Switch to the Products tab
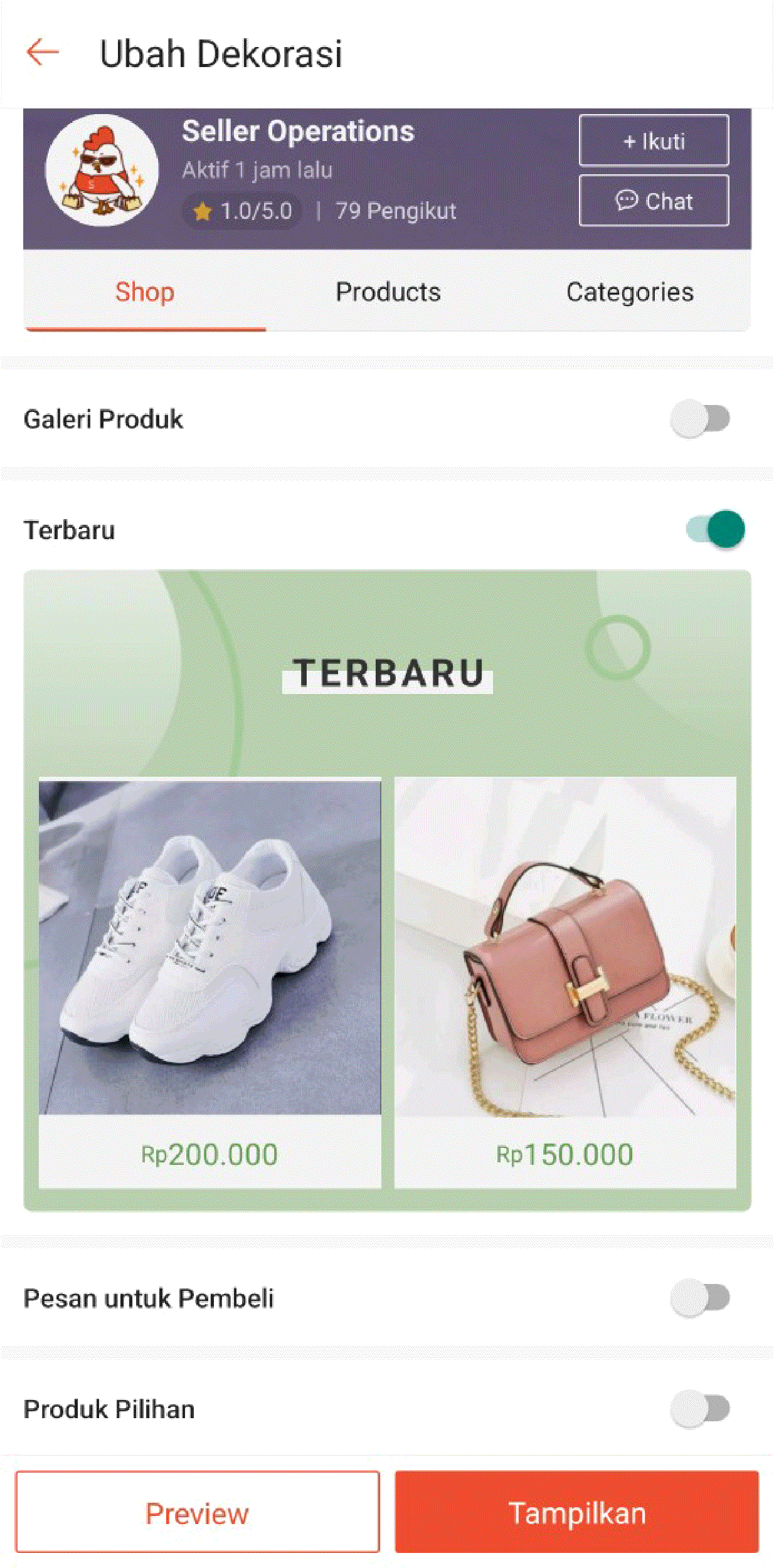The width and height of the screenshot is (774, 1568). [388, 292]
